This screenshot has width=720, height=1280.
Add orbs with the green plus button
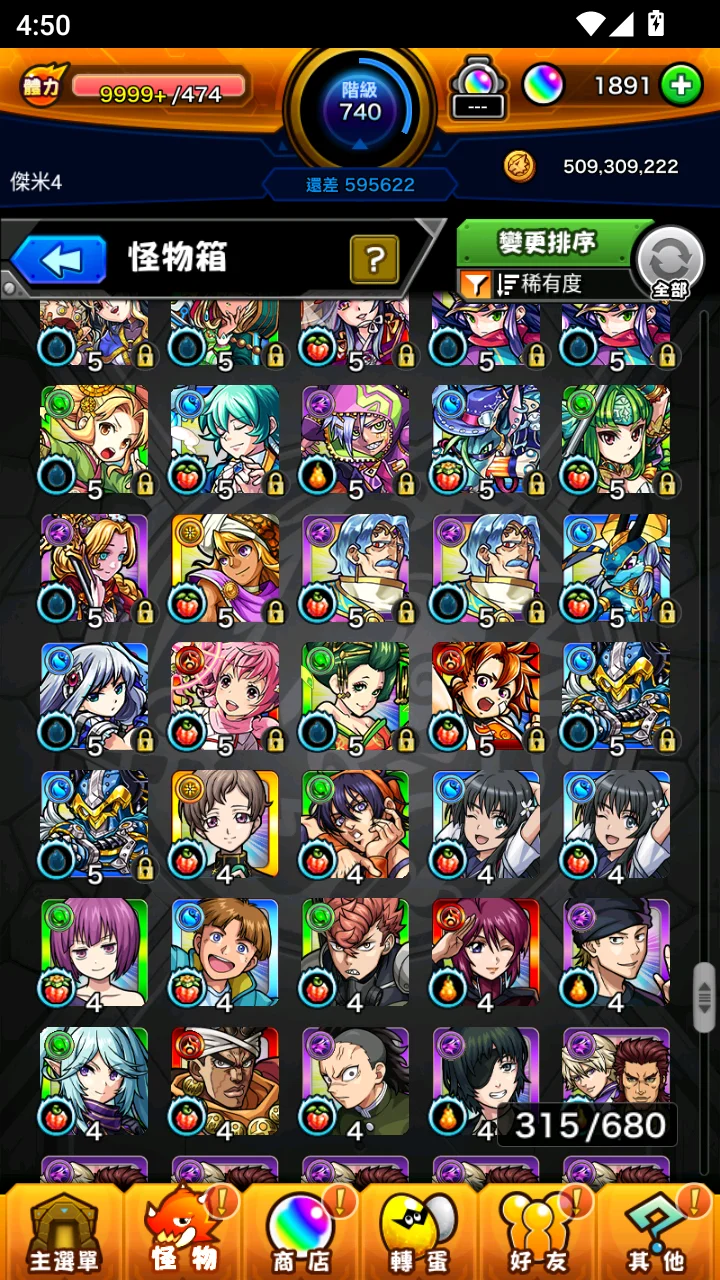pos(681,86)
